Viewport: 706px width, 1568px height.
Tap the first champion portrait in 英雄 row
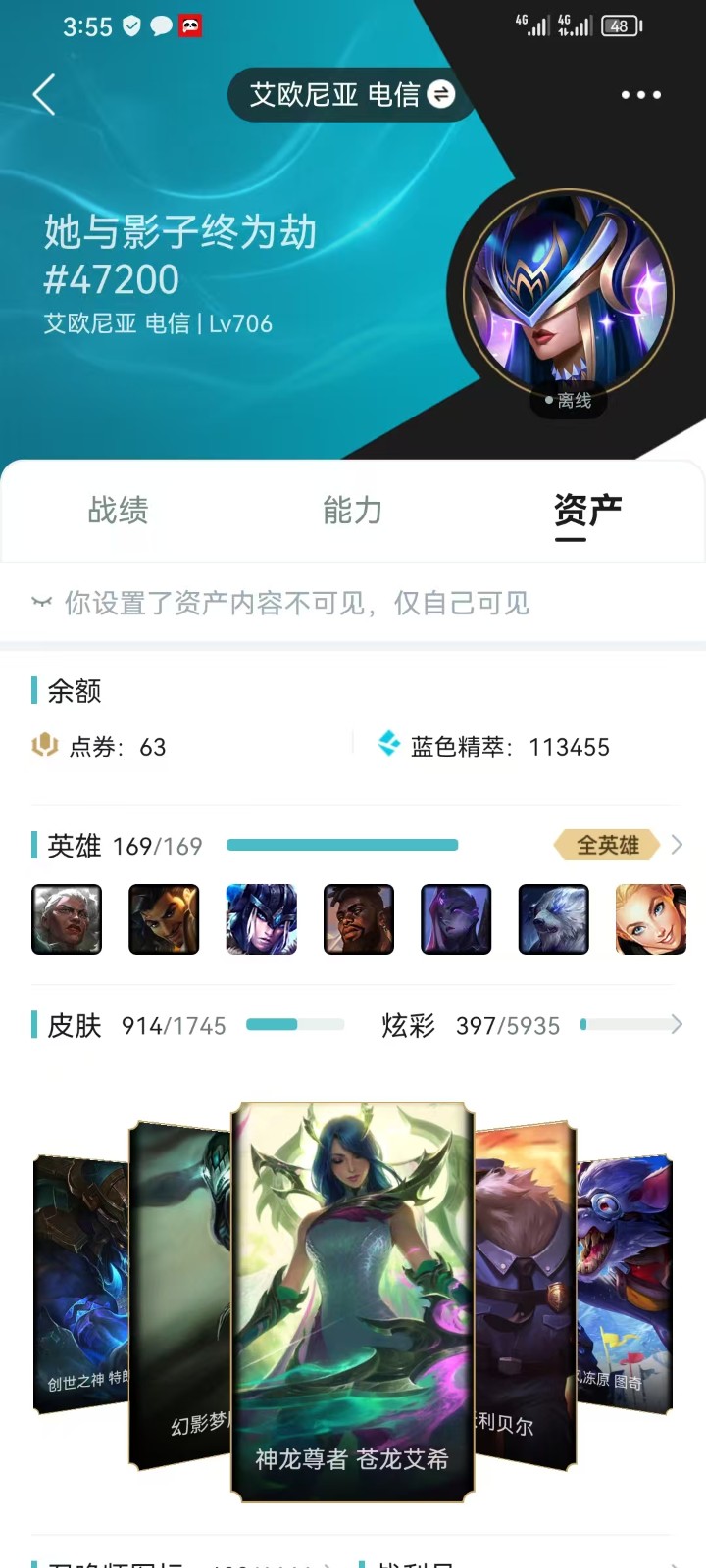(x=67, y=919)
